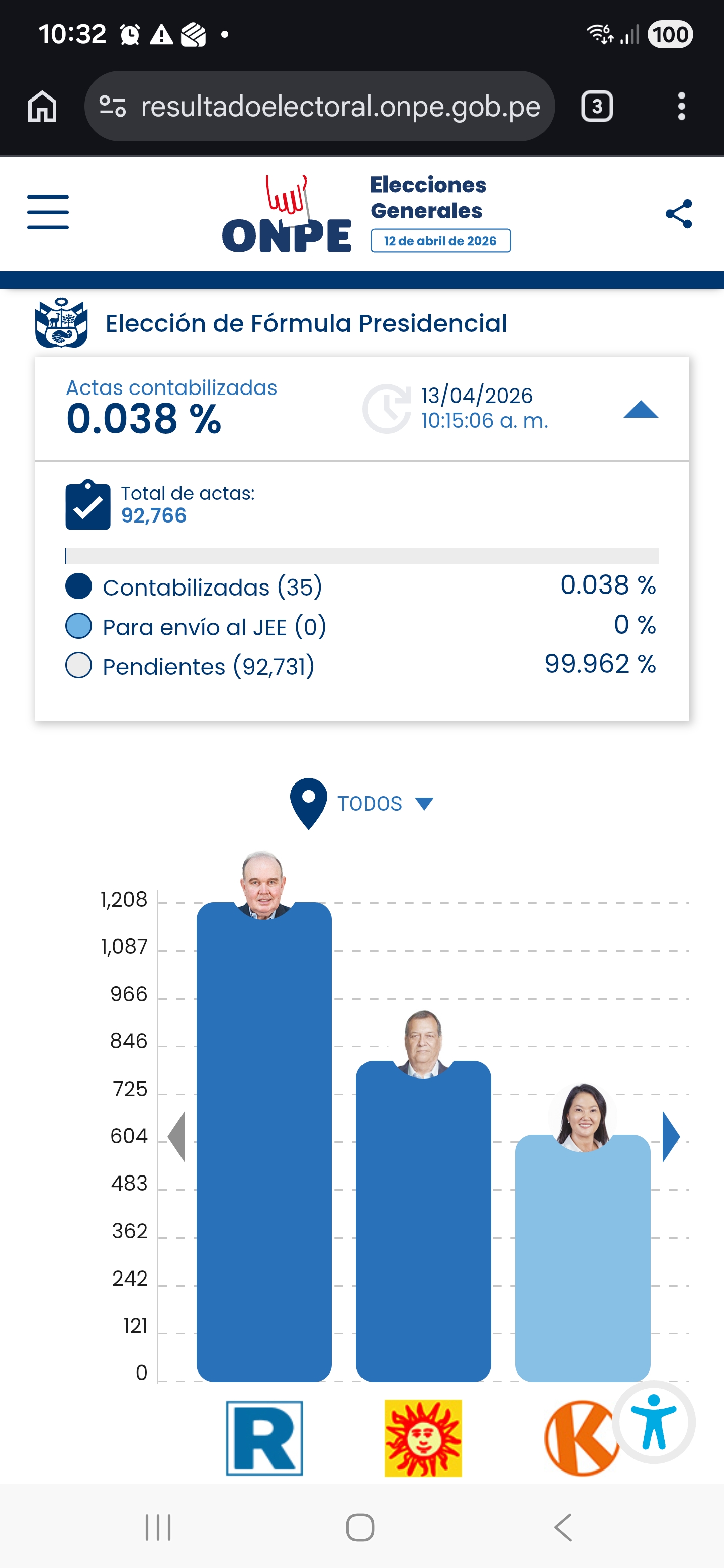Screen dimensions: 724x1568
Task: Open the hamburger navigation menu
Action: 48,212
